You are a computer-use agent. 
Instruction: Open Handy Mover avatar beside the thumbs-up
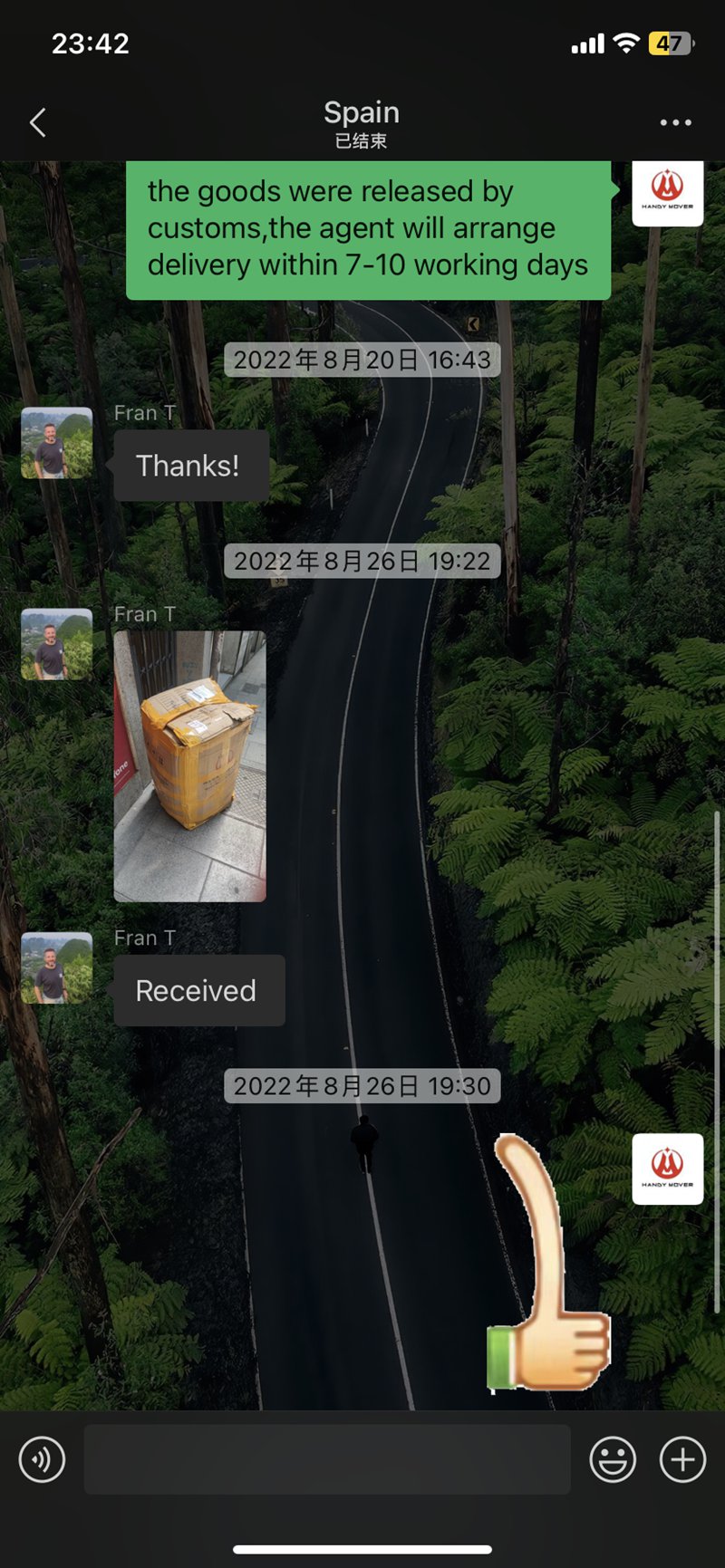[667, 1169]
